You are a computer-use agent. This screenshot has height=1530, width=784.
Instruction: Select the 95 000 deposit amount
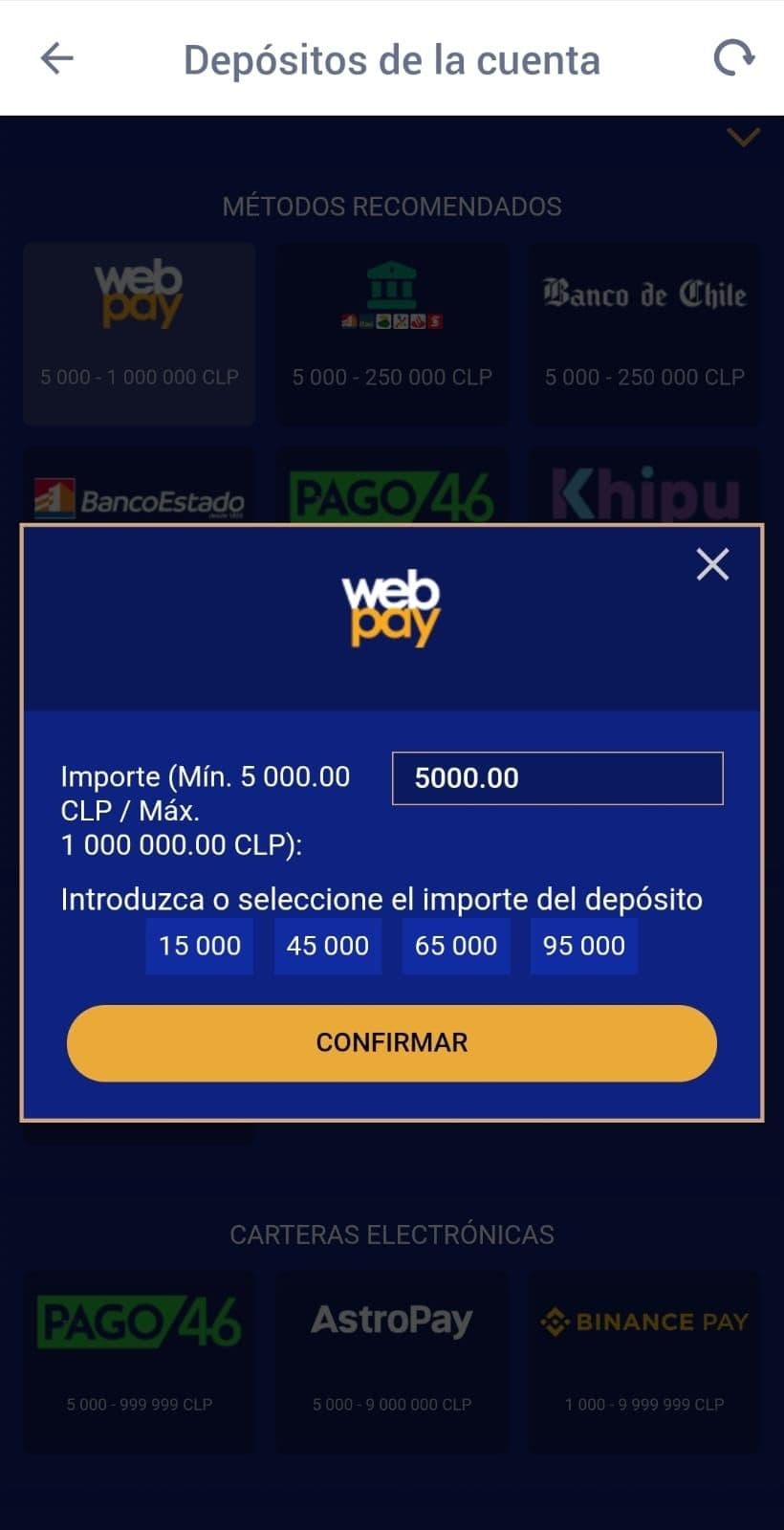tap(583, 946)
